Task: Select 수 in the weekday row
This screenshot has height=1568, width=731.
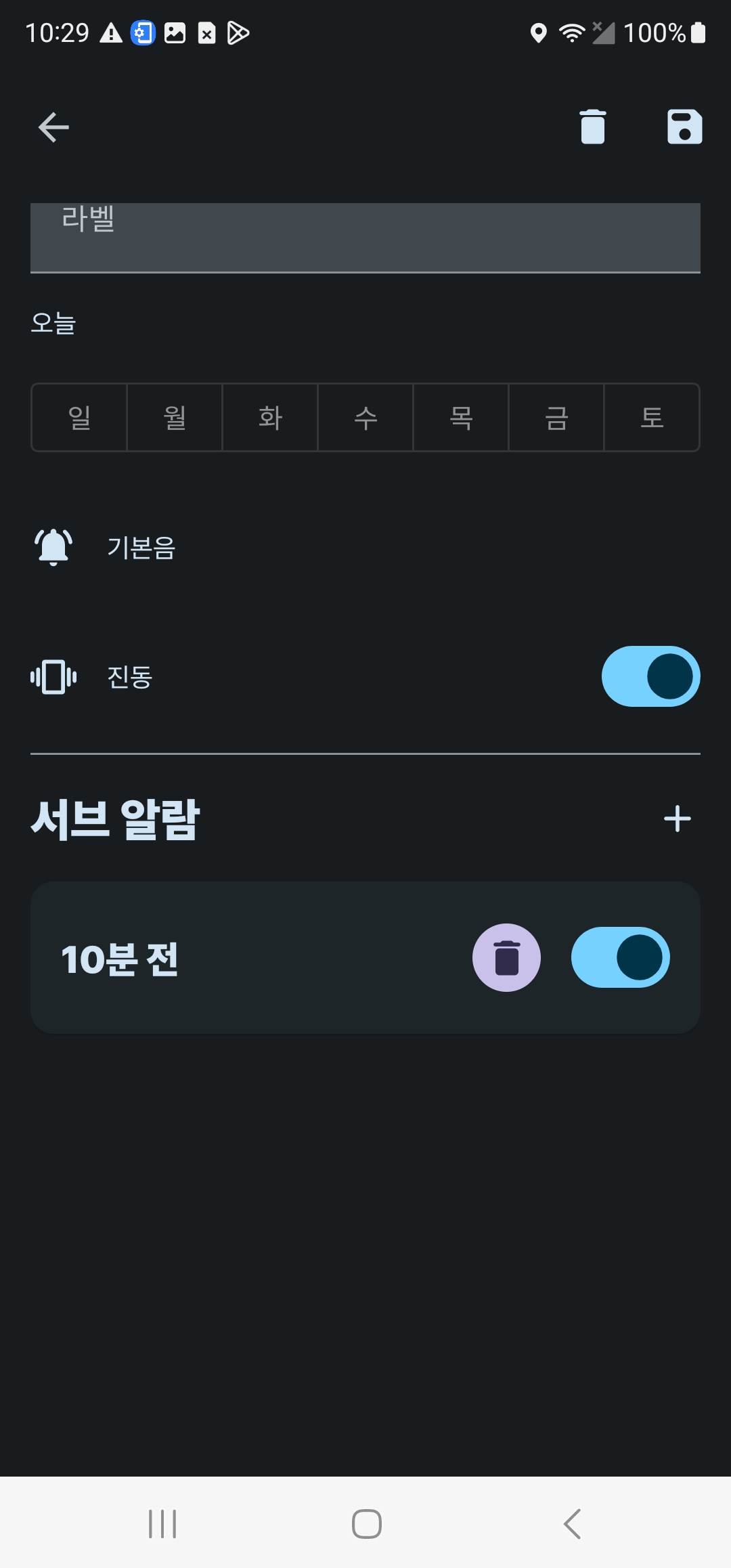Action: click(x=365, y=417)
